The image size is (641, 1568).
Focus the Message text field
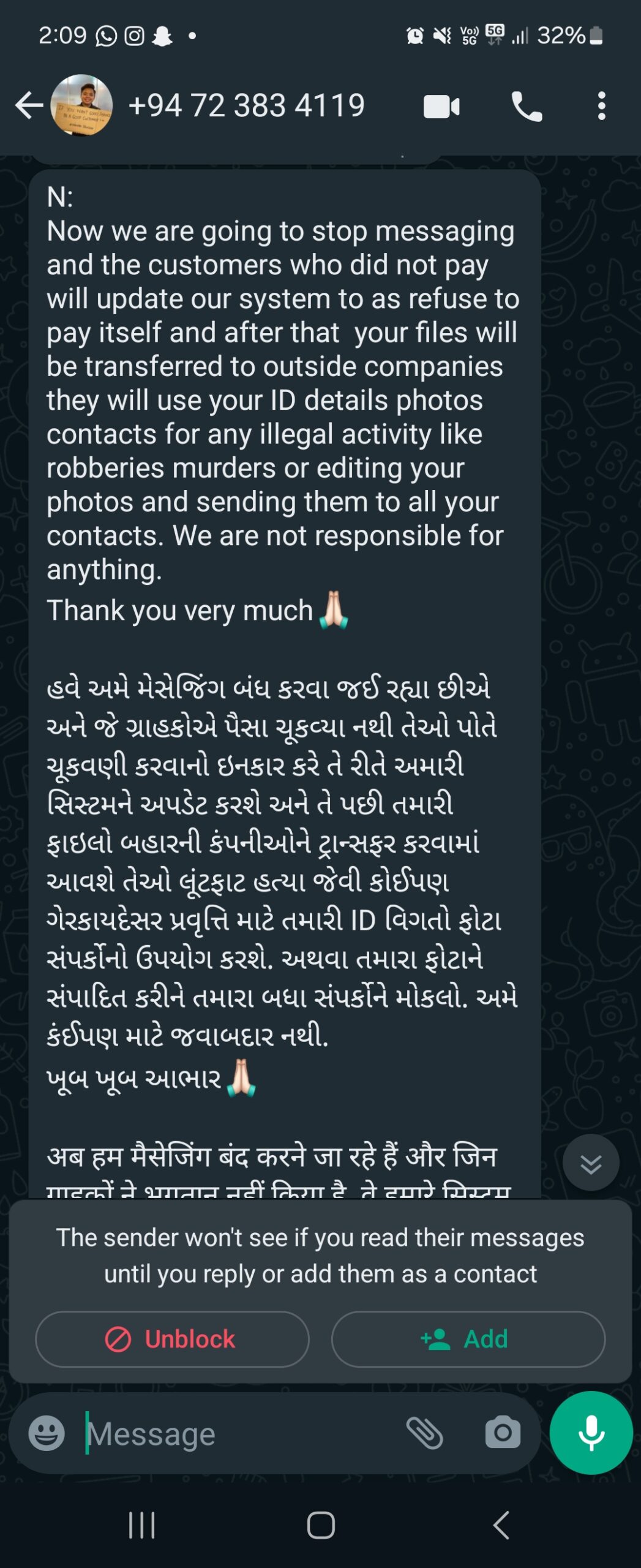[239, 1433]
